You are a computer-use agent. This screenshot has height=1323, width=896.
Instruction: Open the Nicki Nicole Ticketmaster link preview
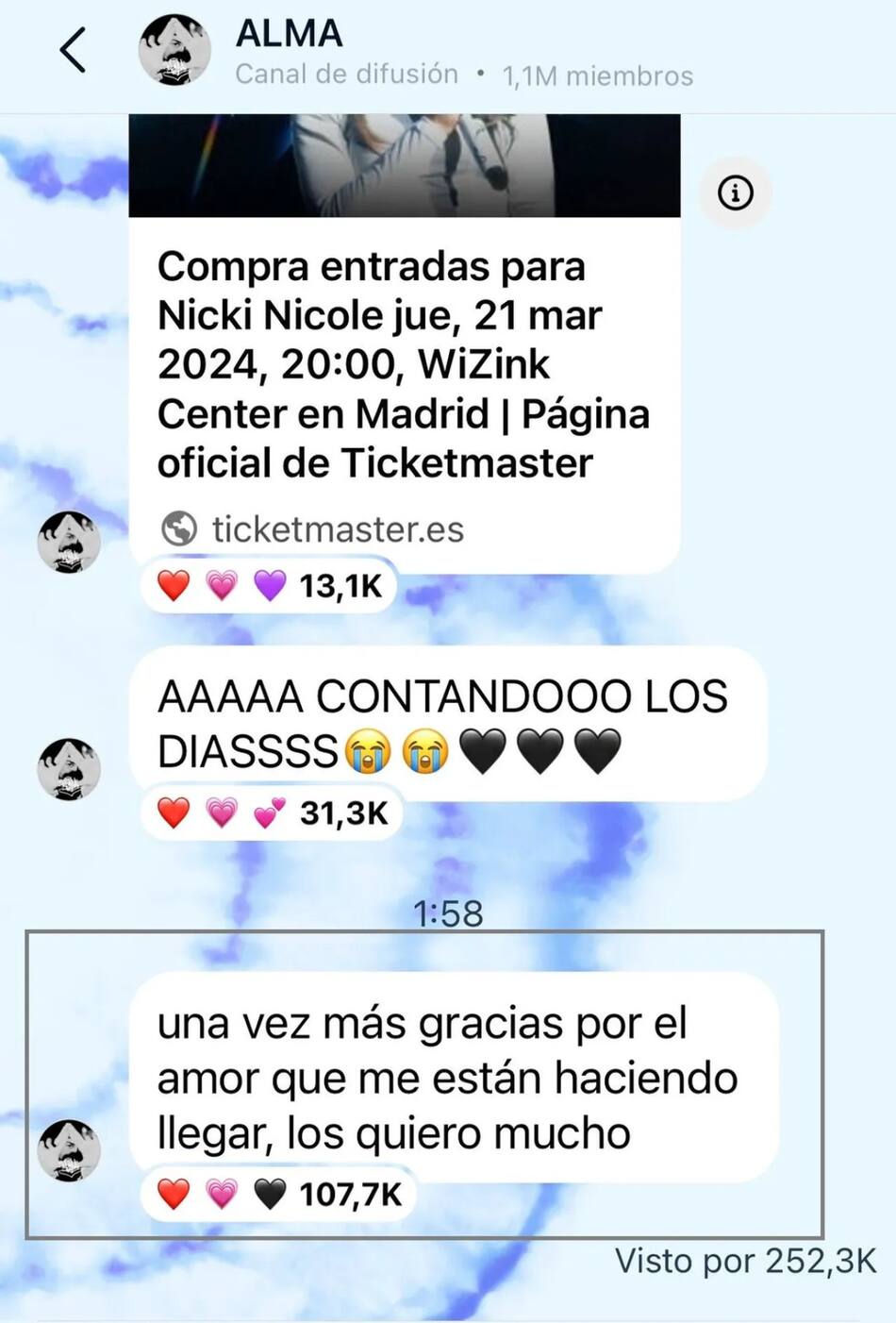click(404, 364)
